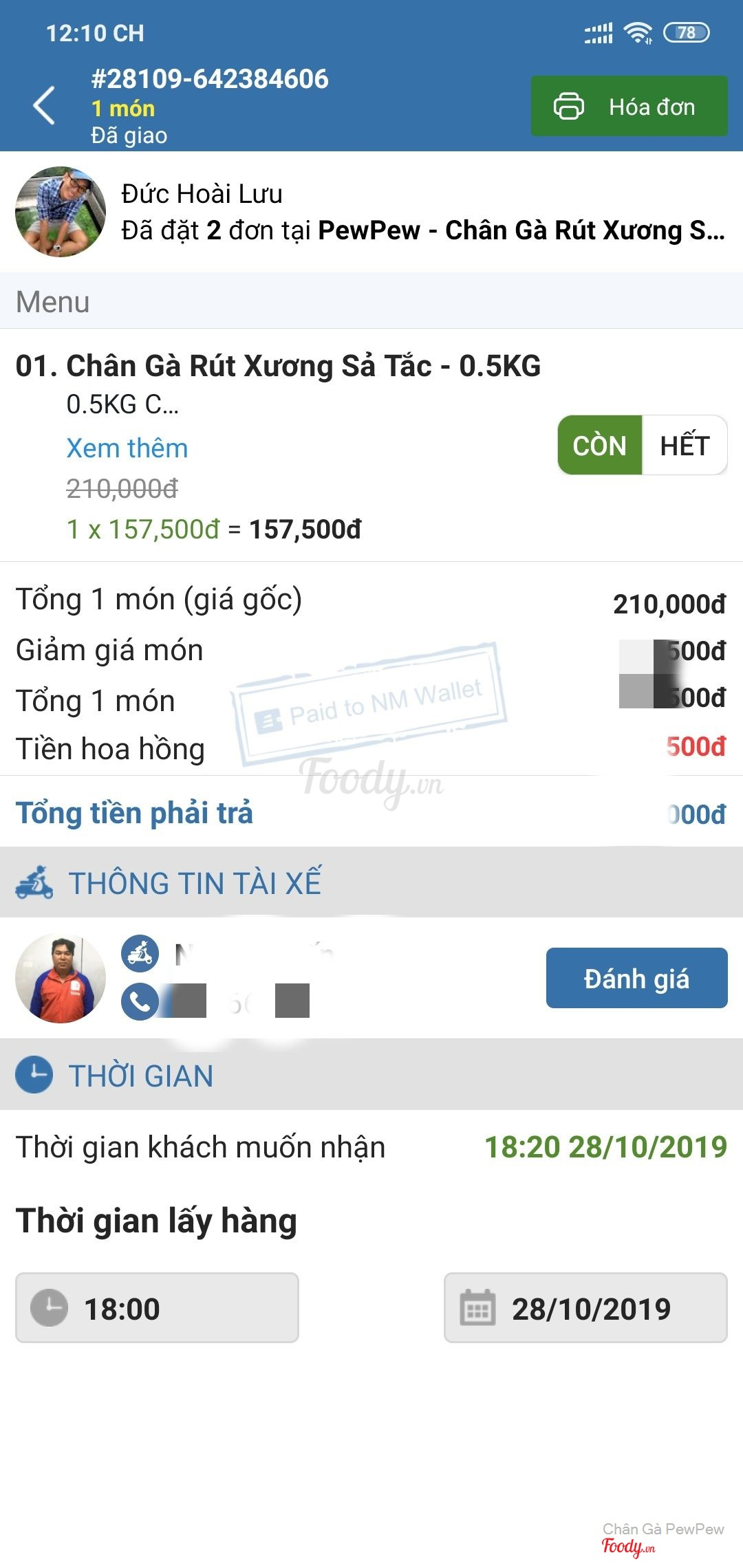This screenshot has width=743, height=1568.
Task: Go back using the top arrow
Action: (x=44, y=106)
